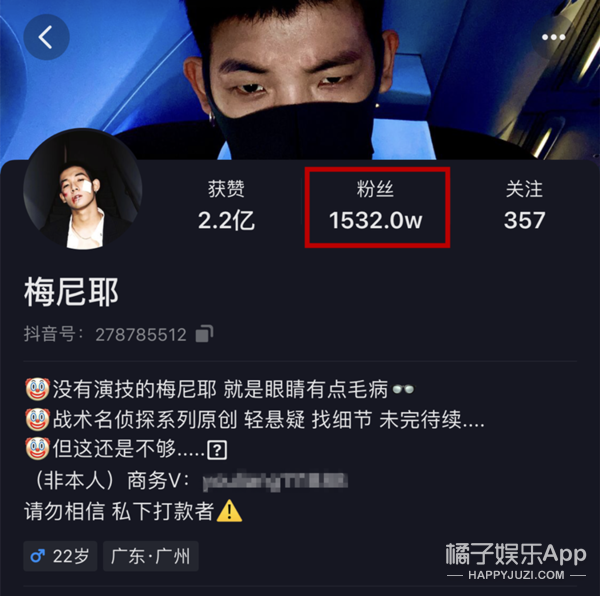This screenshot has width=600, height=596.
Task: Copy the 抖音号 ID number
Action: point(205,334)
